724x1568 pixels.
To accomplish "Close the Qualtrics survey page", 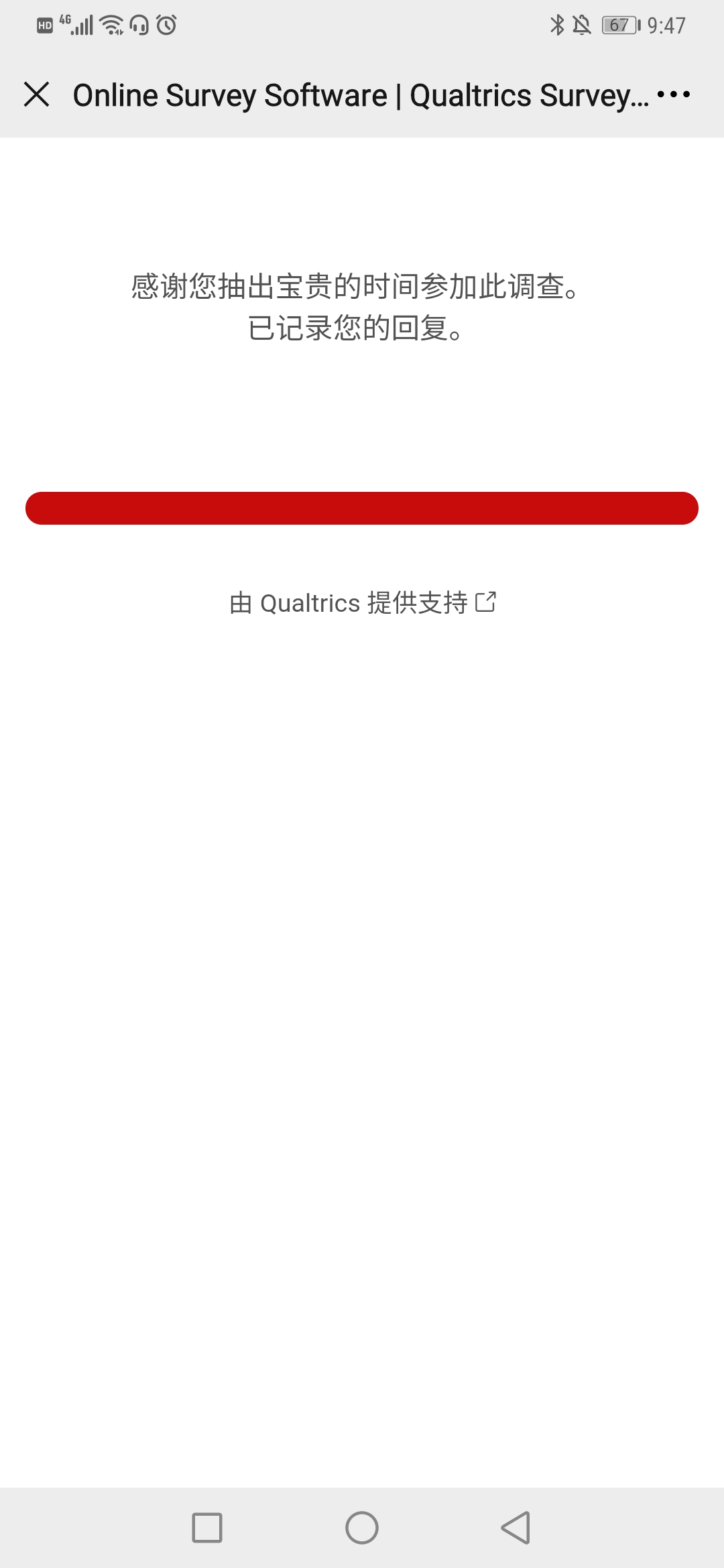I will coord(37,94).
